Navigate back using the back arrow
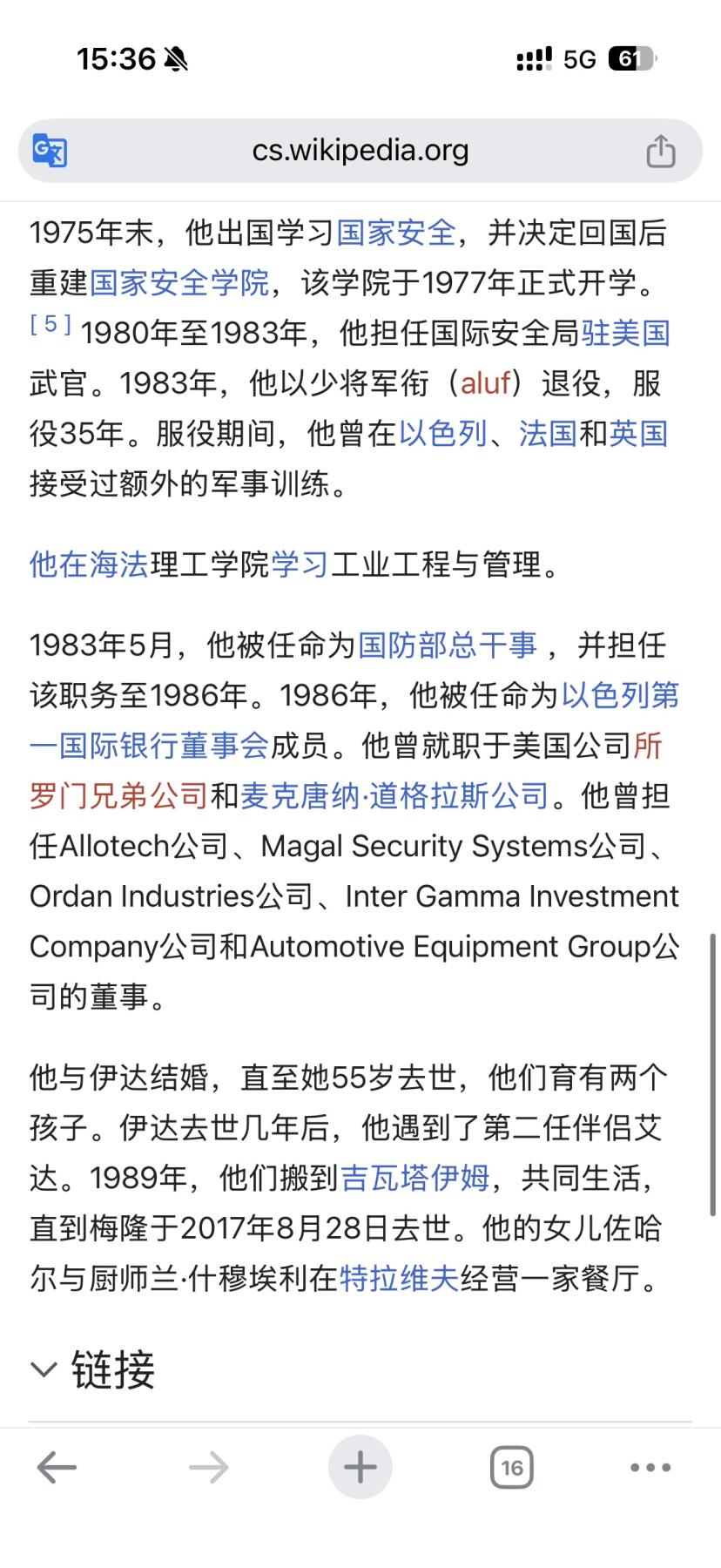Image resolution: width=721 pixels, height=1568 pixels. [x=57, y=1467]
